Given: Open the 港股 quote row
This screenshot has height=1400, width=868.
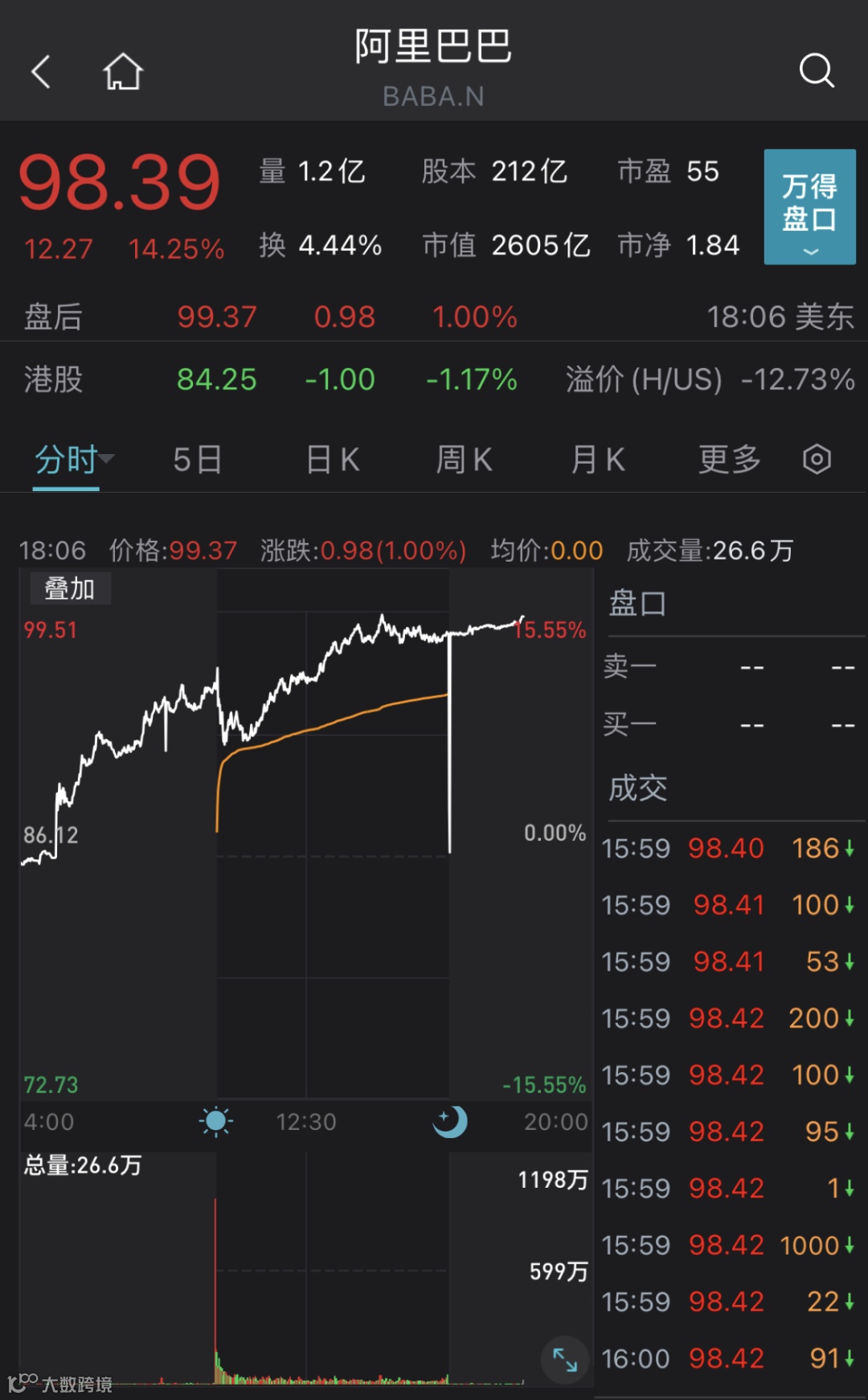Looking at the screenshot, I should click(x=434, y=379).
